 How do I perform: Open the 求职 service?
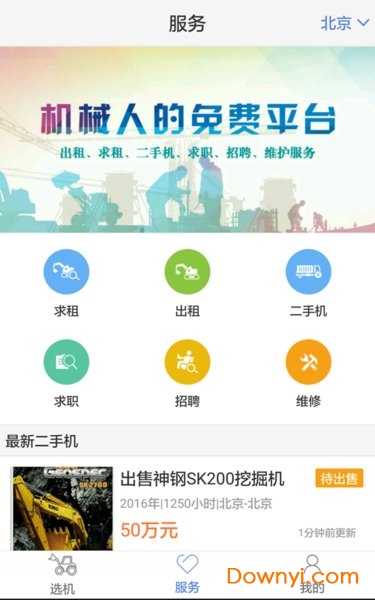click(x=66, y=374)
